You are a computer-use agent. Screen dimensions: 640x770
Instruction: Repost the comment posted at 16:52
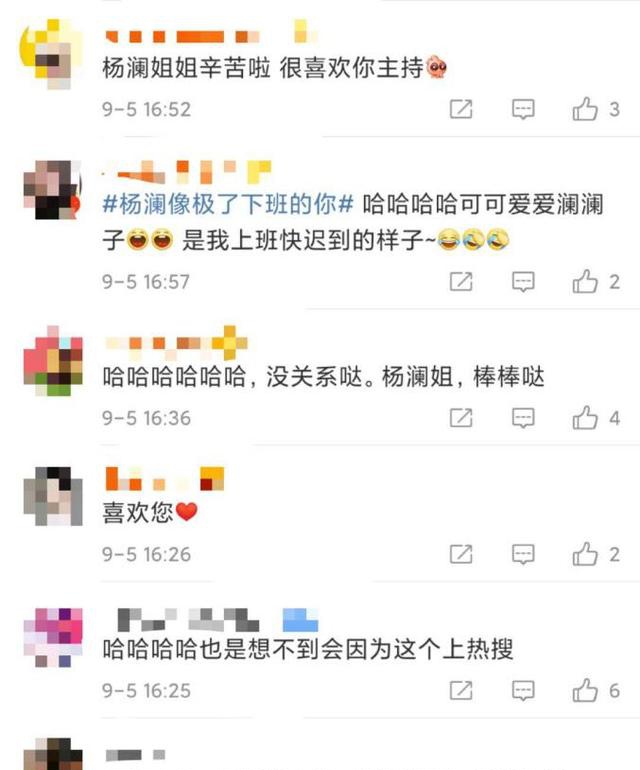(x=461, y=109)
